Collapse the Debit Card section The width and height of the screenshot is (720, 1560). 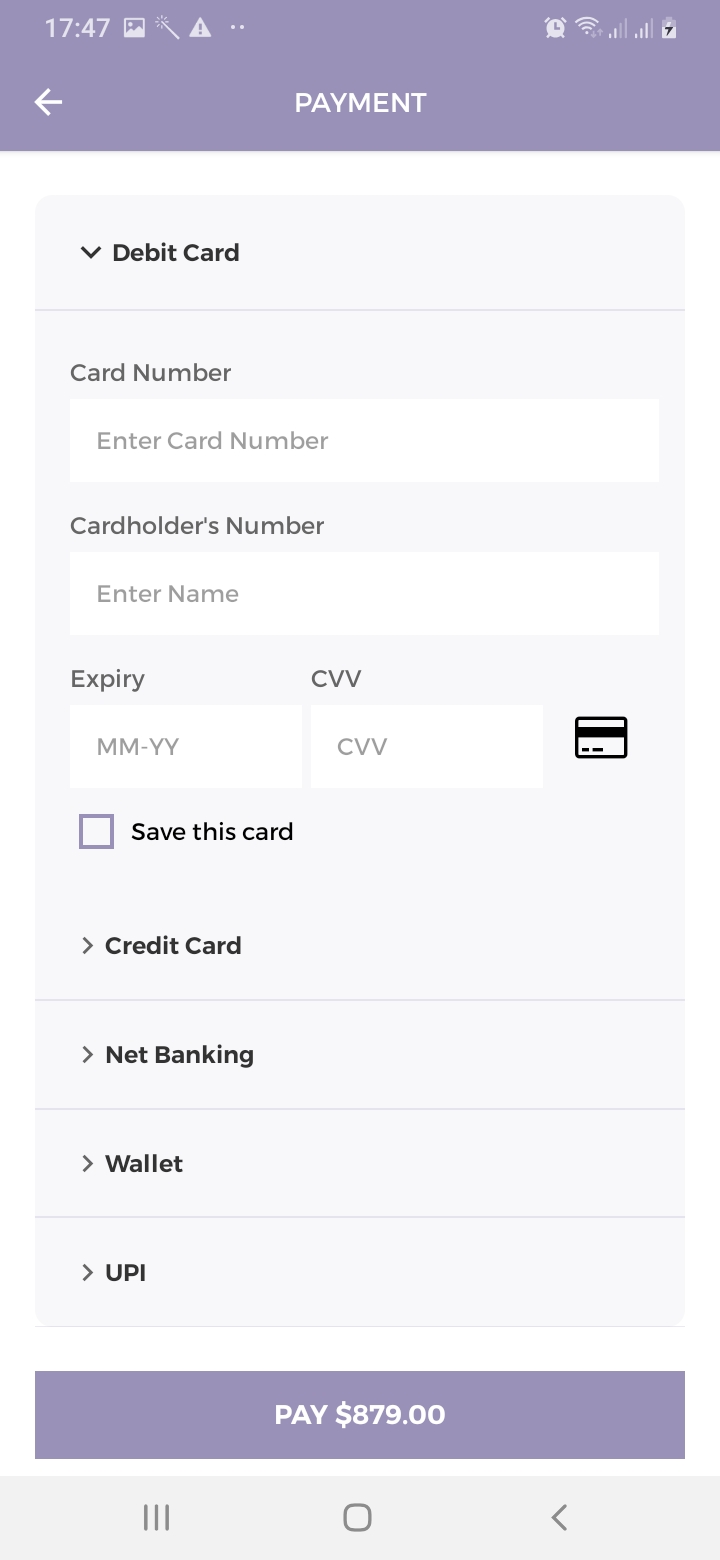(x=160, y=253)
